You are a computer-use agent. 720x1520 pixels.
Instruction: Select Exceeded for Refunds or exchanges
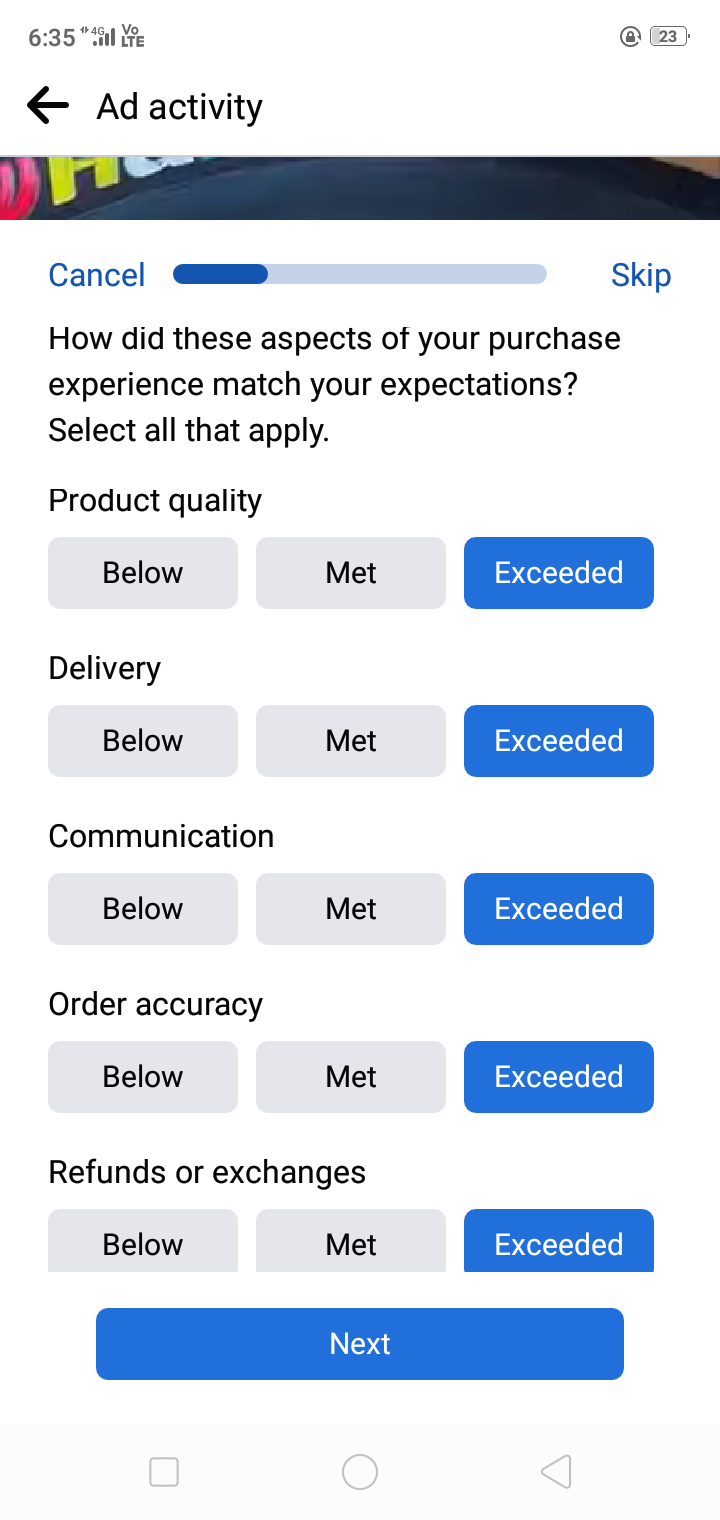[x=559, y=1241]
